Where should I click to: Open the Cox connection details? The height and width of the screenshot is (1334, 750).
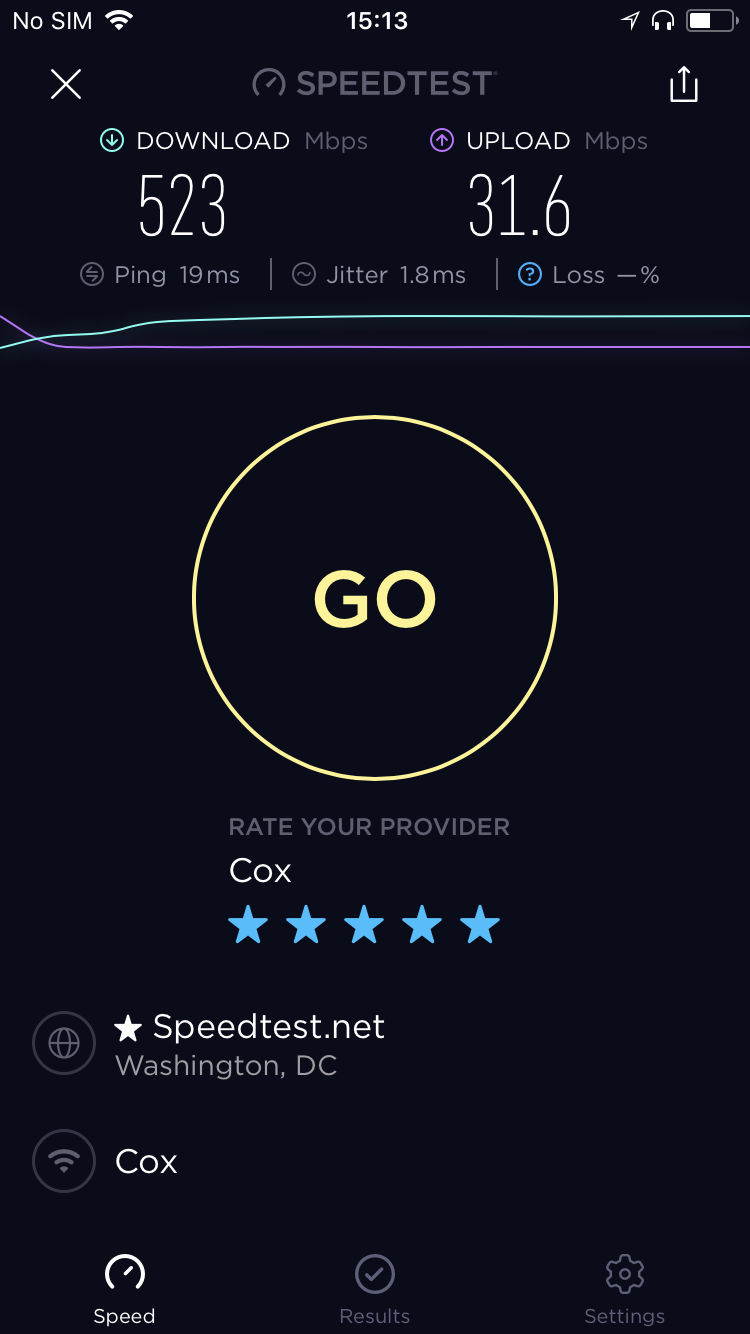click(x=146, y=1161)
